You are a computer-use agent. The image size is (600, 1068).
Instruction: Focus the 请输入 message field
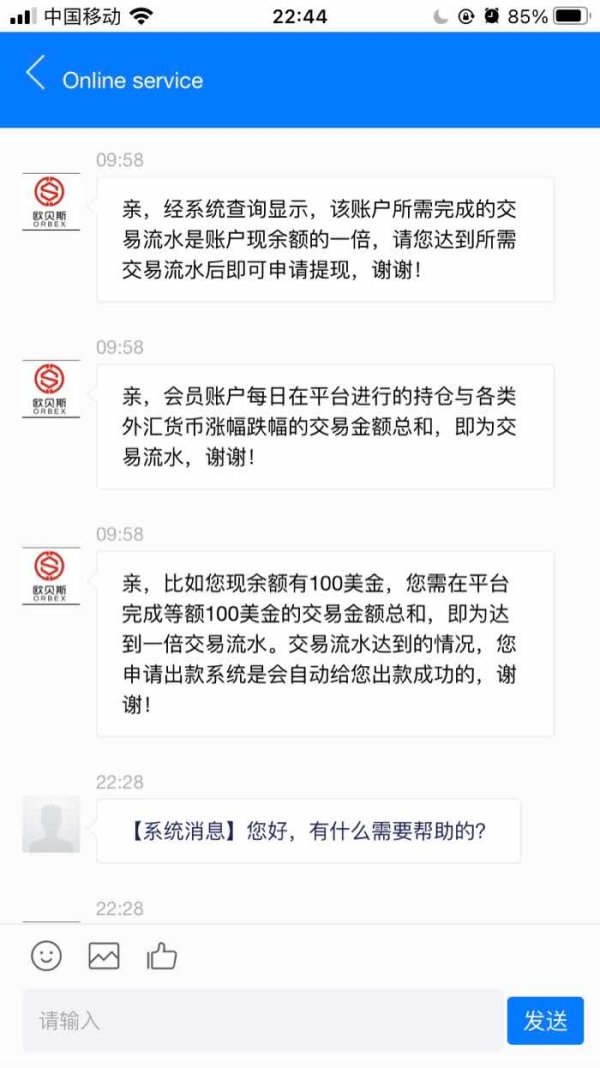point(263,1020)
